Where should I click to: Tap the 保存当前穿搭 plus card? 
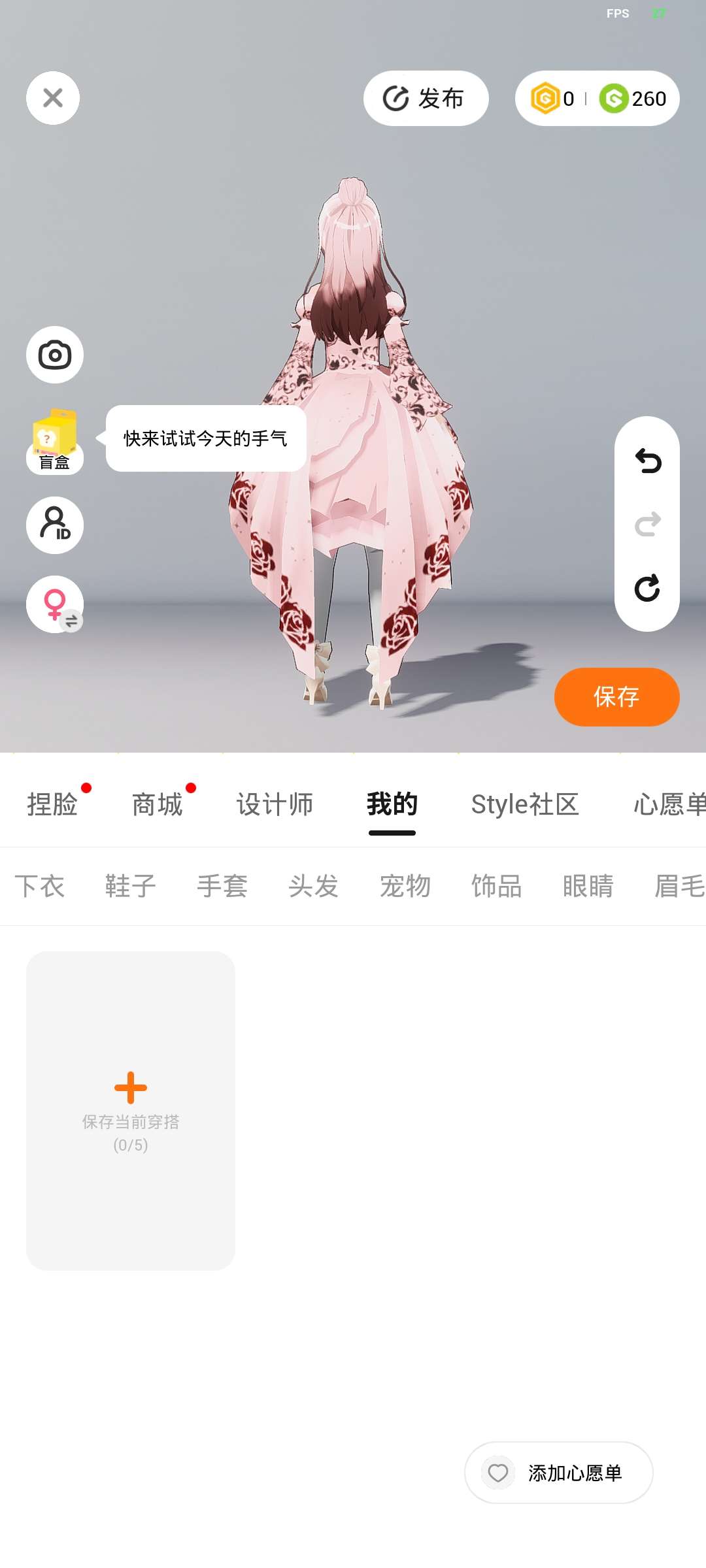[x=131, y=1110]
